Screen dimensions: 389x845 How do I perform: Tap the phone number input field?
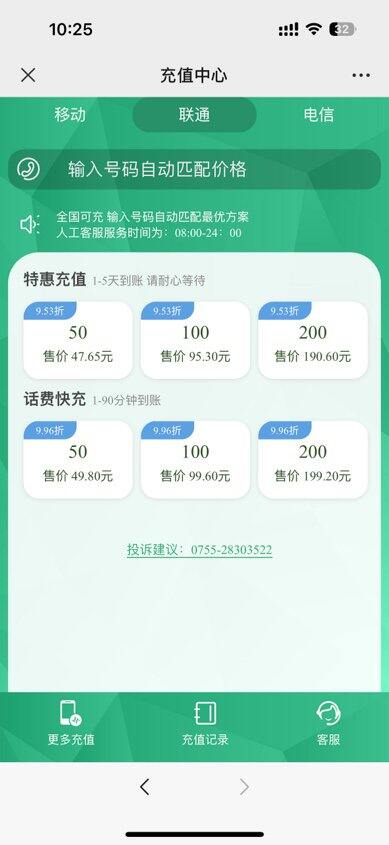pyautogui.click(x=194, y=170)
